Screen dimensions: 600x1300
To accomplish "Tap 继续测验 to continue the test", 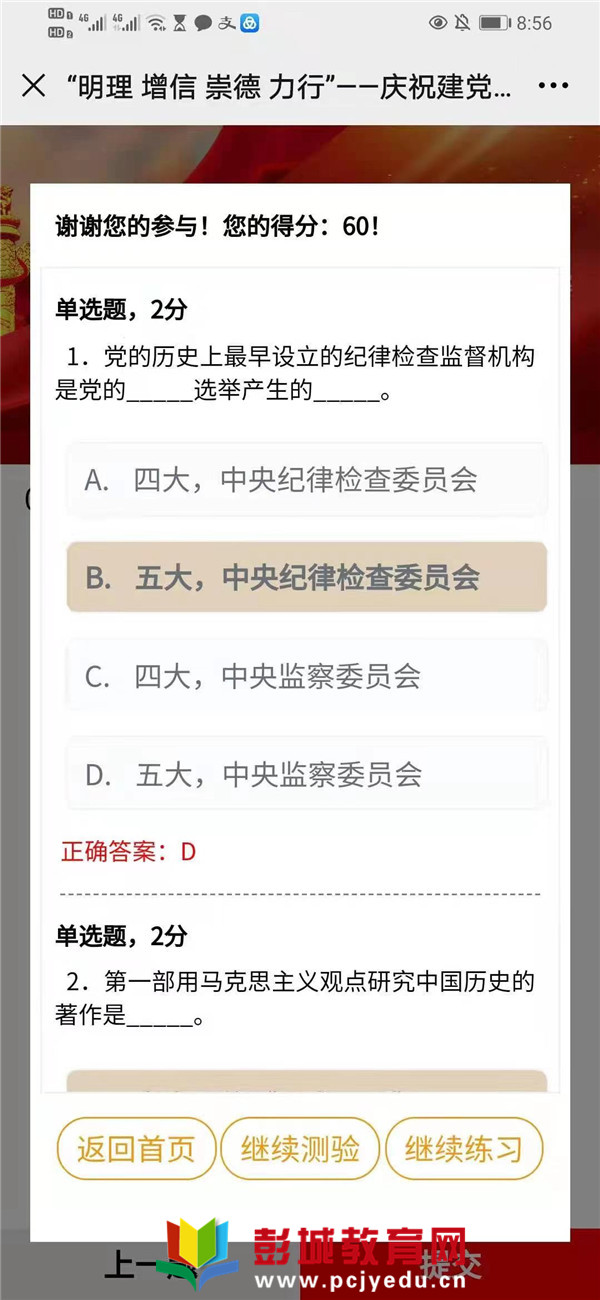I will [300, 1149].
